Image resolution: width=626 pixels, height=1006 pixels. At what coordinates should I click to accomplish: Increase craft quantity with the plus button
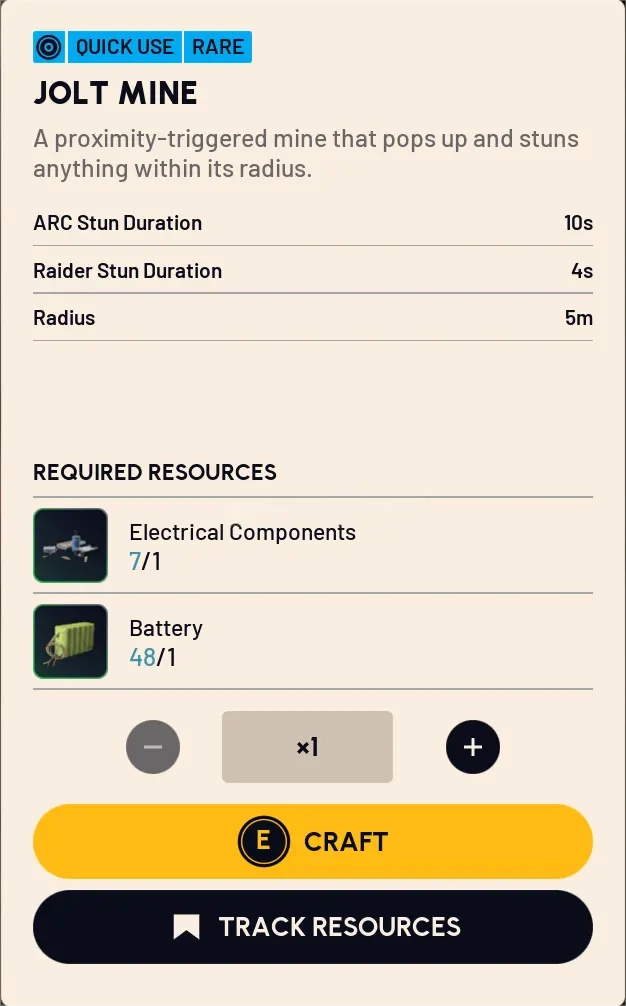[472, 747]
